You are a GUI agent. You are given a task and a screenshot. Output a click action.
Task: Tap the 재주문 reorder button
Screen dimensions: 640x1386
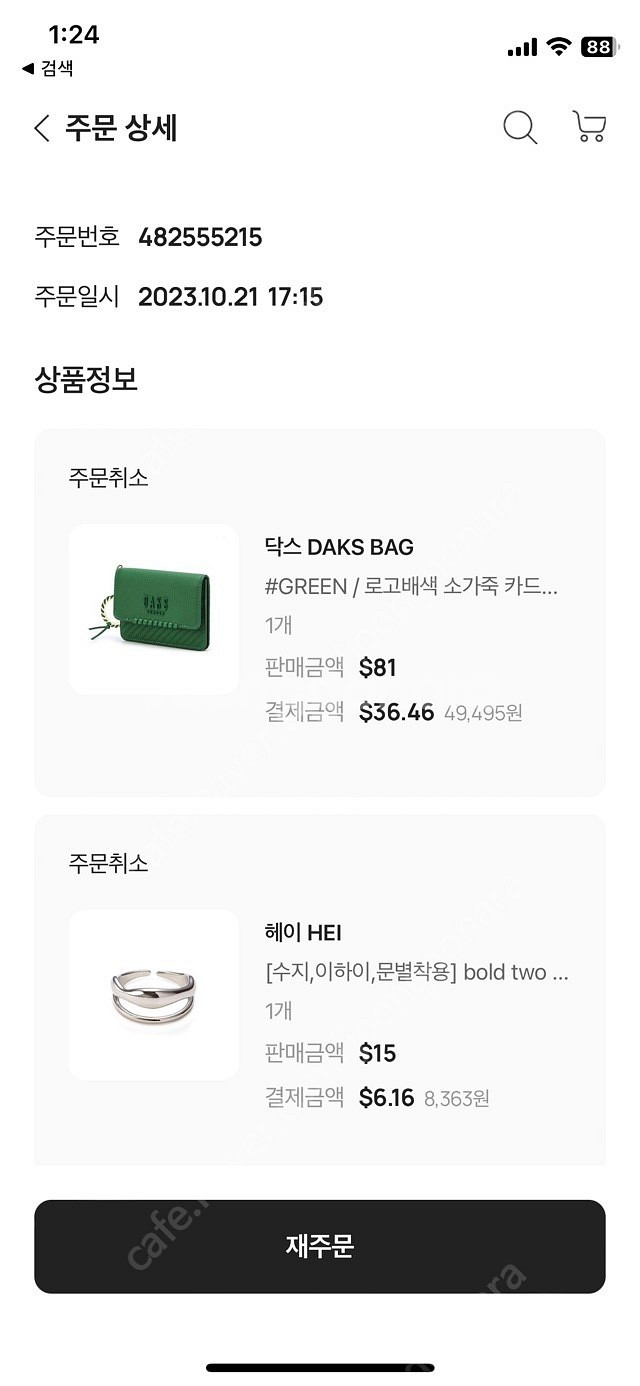tap(320, 1246)
